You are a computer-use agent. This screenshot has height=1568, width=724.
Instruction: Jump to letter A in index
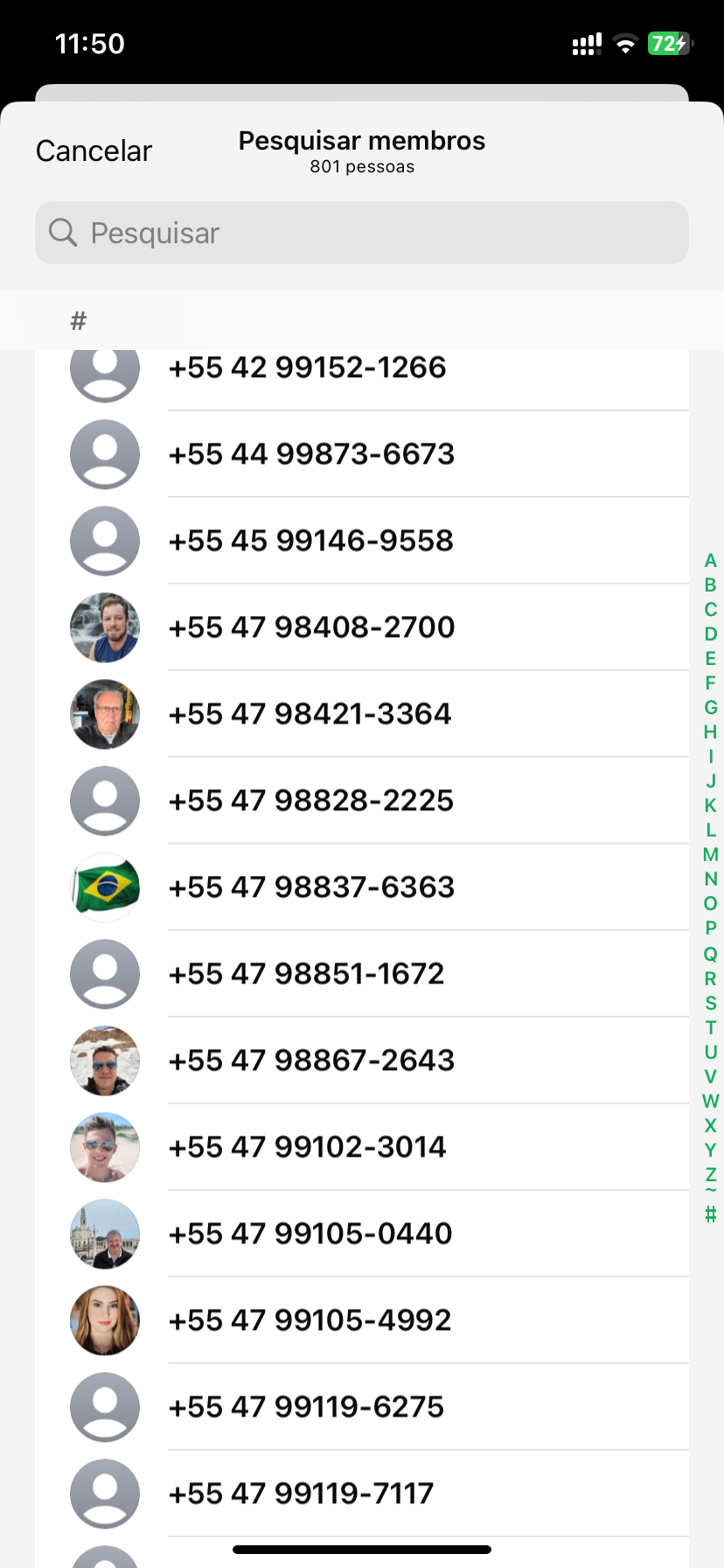(710, 561)
